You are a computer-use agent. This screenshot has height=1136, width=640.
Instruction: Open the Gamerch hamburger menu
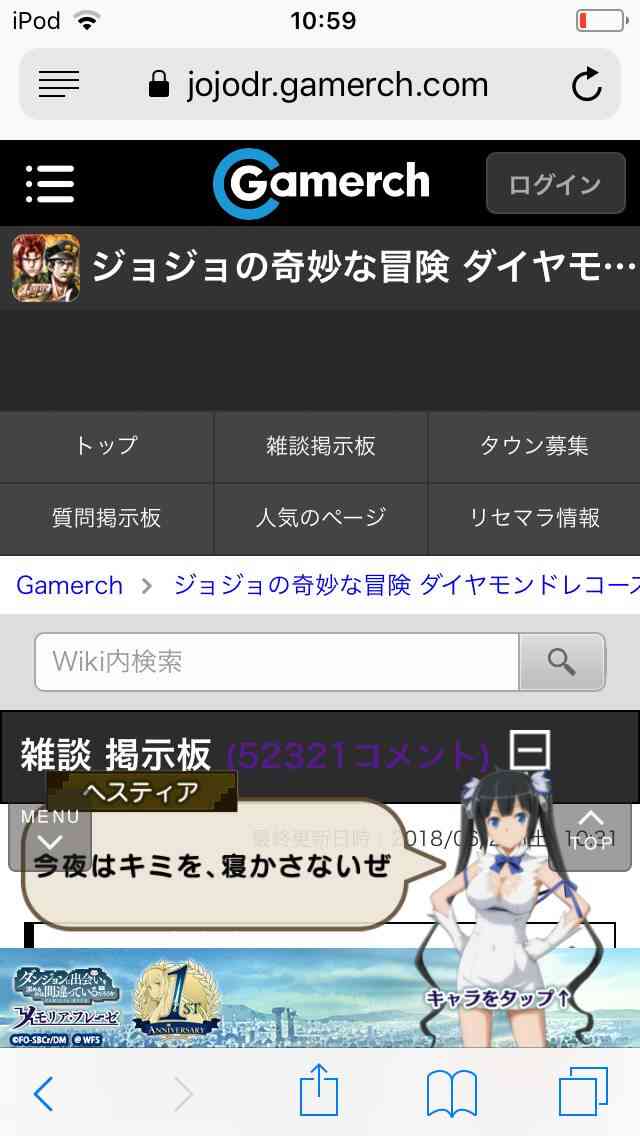49,183
